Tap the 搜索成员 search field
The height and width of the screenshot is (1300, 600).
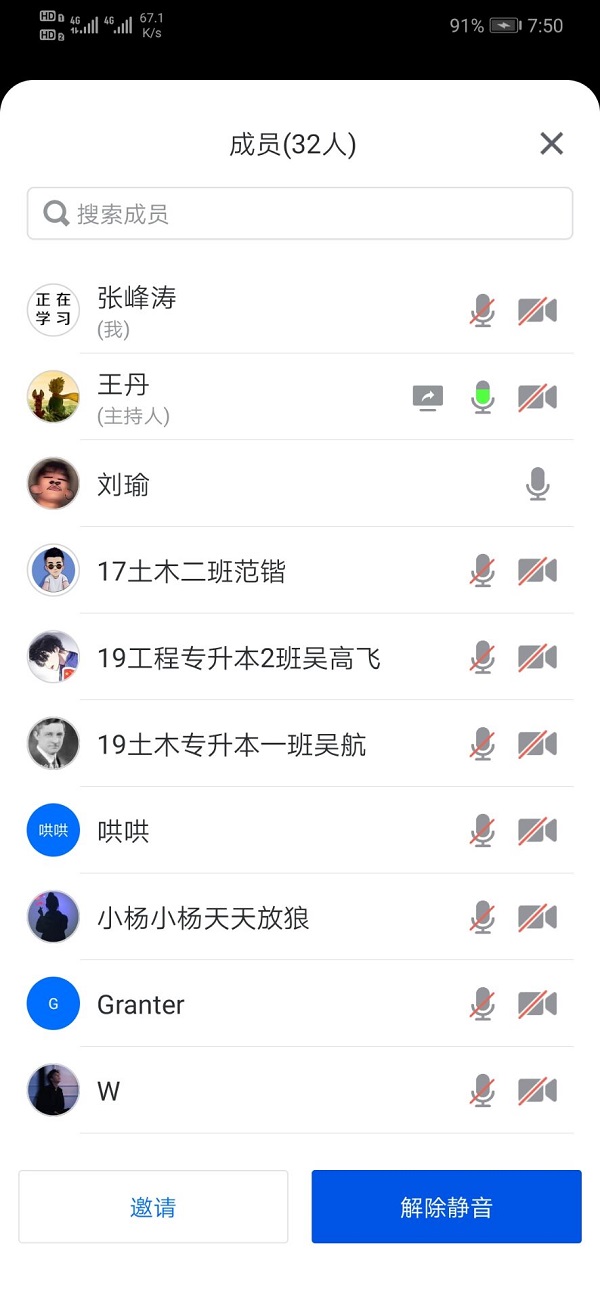tap(300, 213)
